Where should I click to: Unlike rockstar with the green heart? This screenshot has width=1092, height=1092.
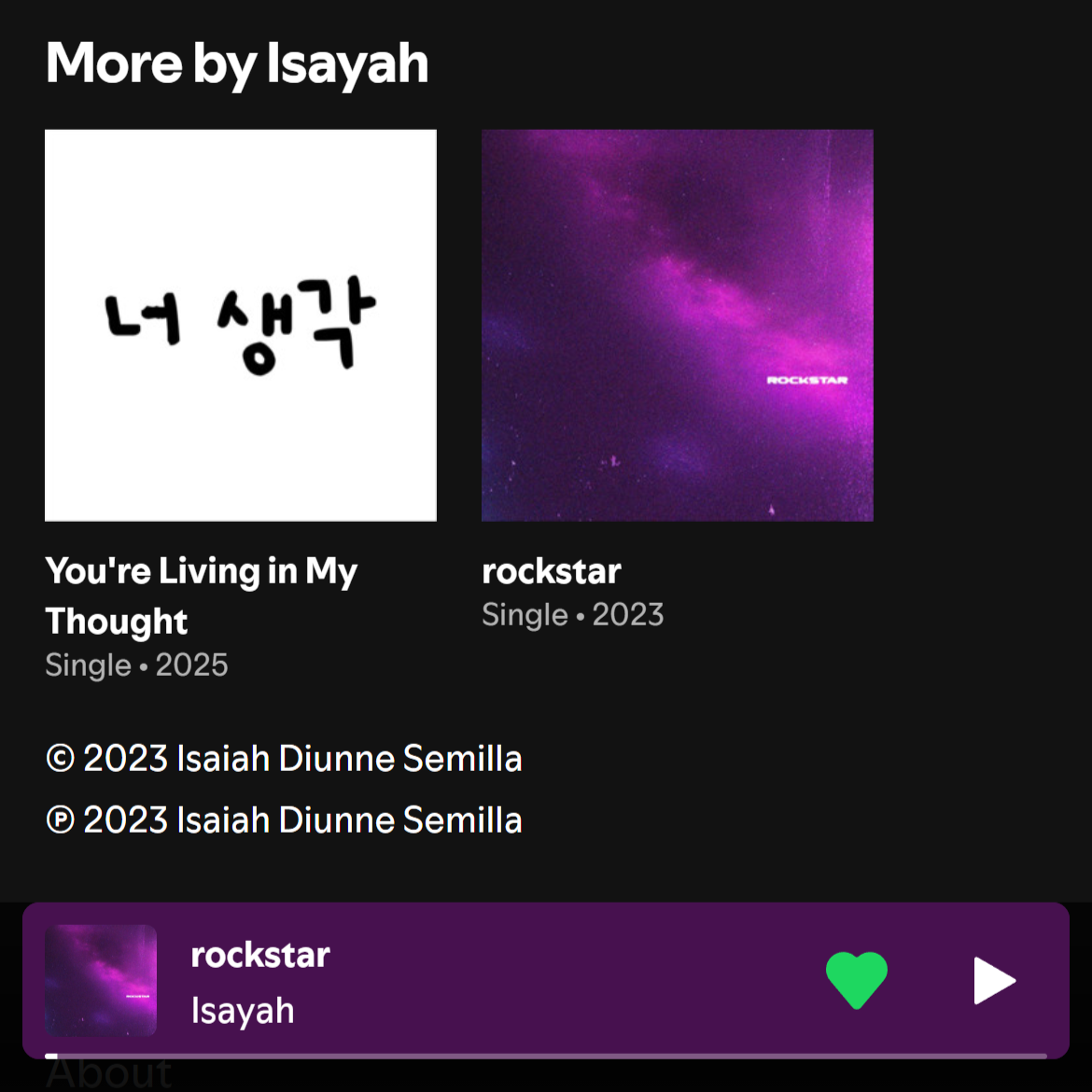[x=856, y=980]
